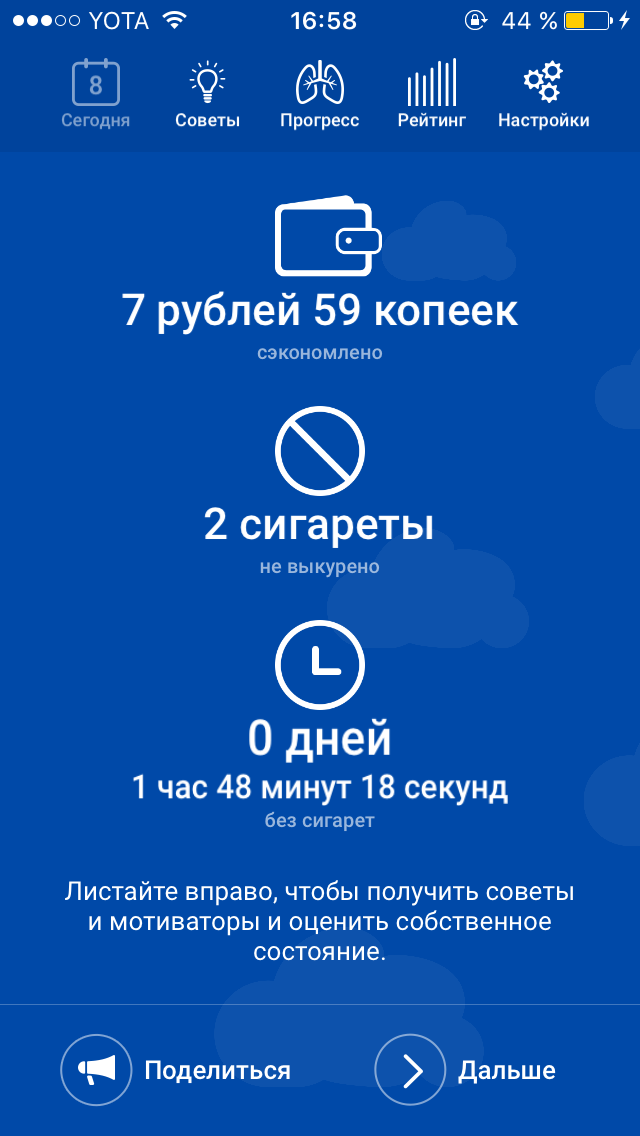The height and width of the screenshot is (1136, 640).
Task: Open the Советы tab
Action: pos(207,96)
